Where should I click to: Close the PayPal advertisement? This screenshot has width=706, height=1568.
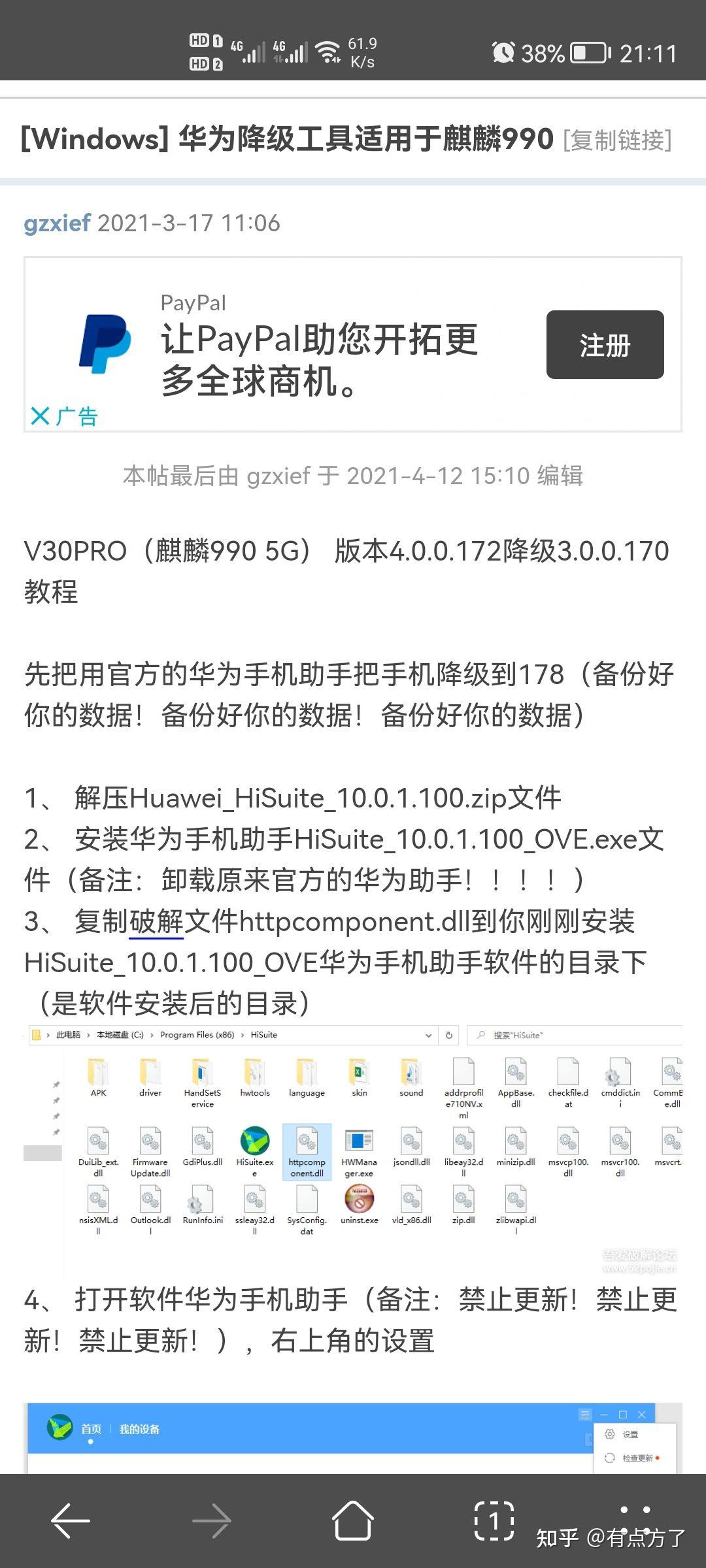(41, 416)
